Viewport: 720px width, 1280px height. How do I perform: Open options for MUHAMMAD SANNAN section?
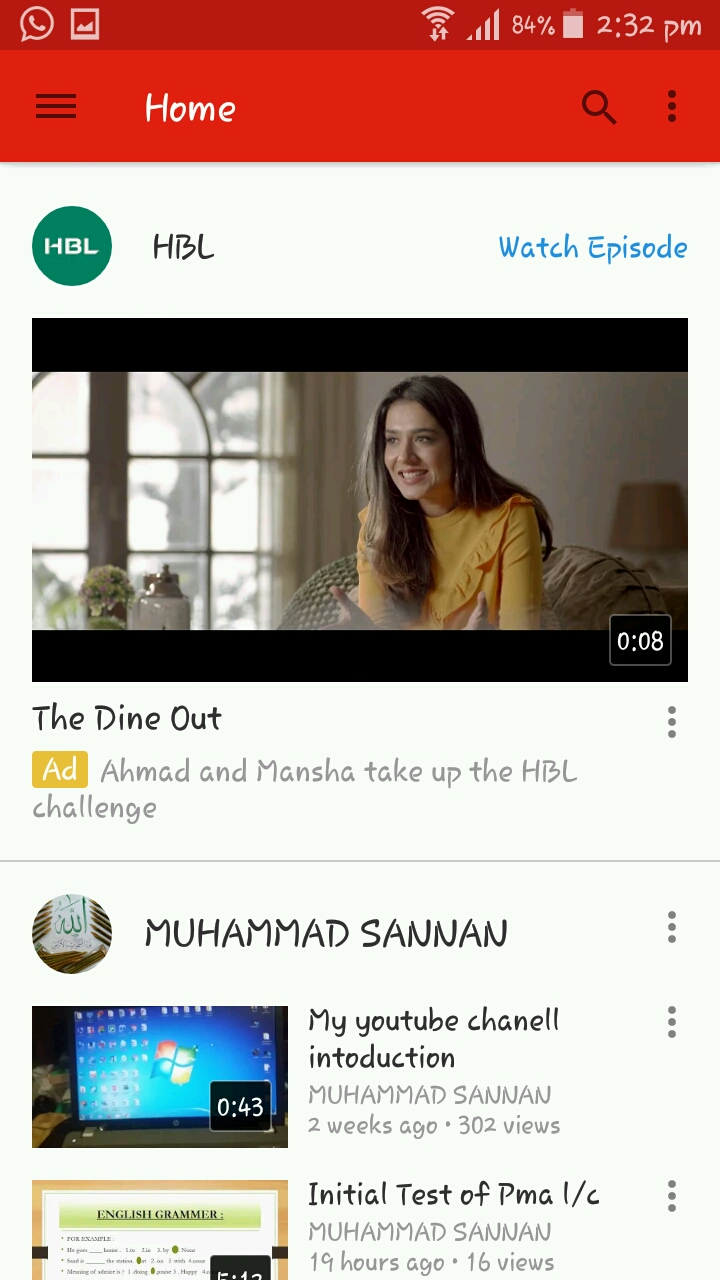click(x=672, y=928)
